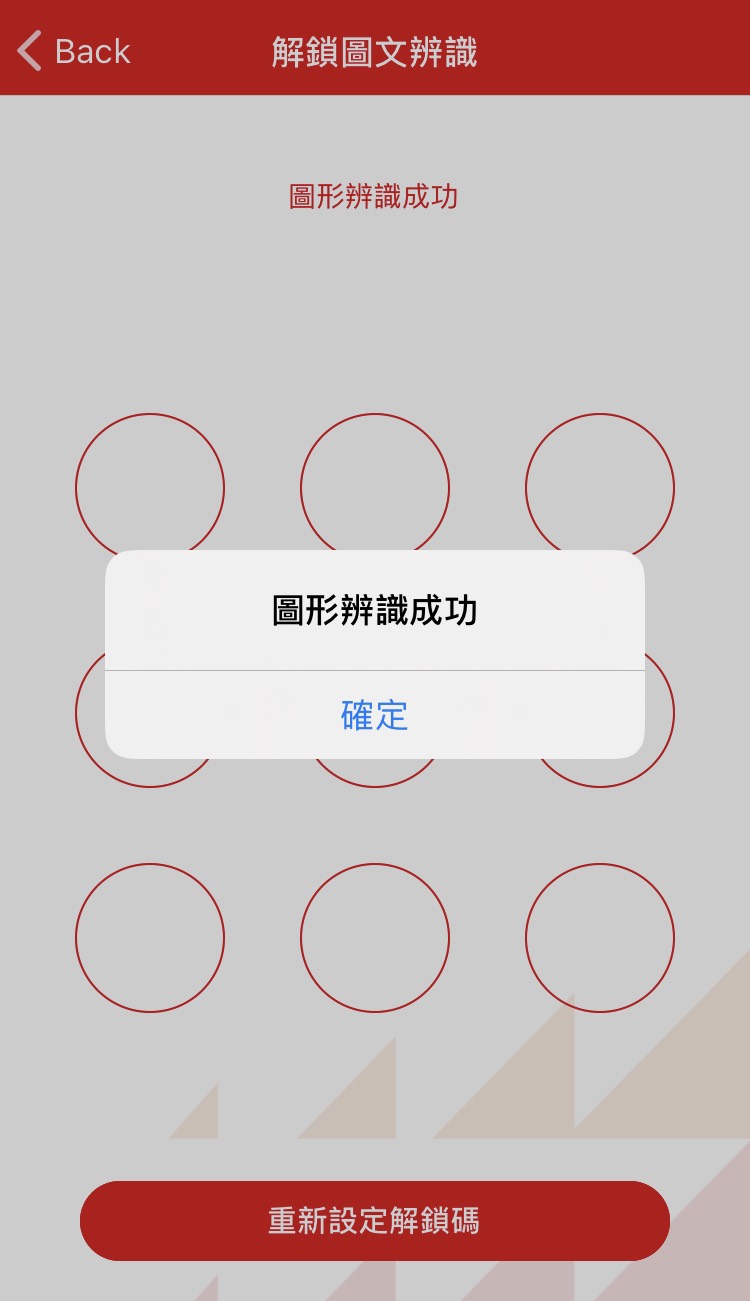The width and height of the screenshot is (750, 1301).
Task: Tap 重新設定解鎖碼 to reset the unlock code
Action: (x=374, y=1221)
